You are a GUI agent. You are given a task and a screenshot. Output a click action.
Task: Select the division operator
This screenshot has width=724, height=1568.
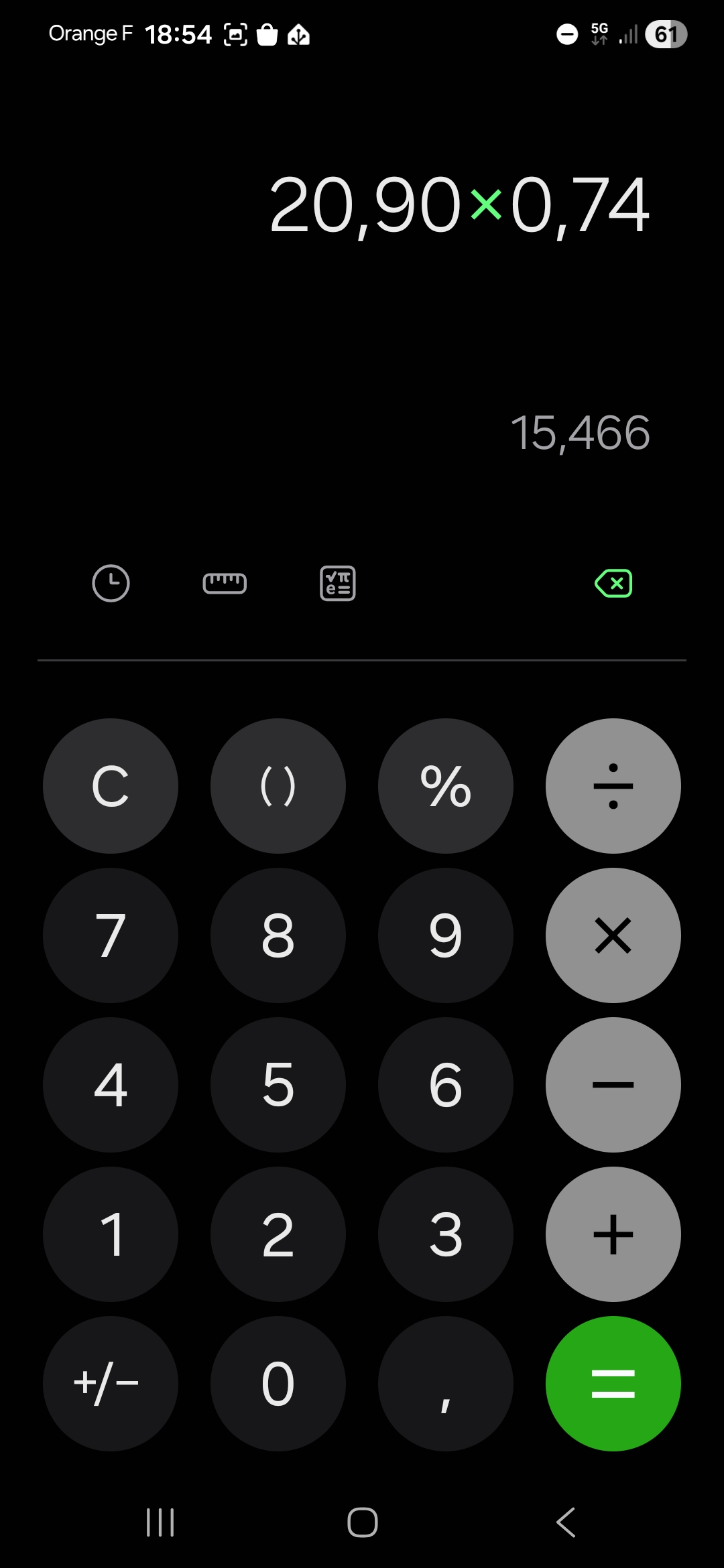coord(613,786)
